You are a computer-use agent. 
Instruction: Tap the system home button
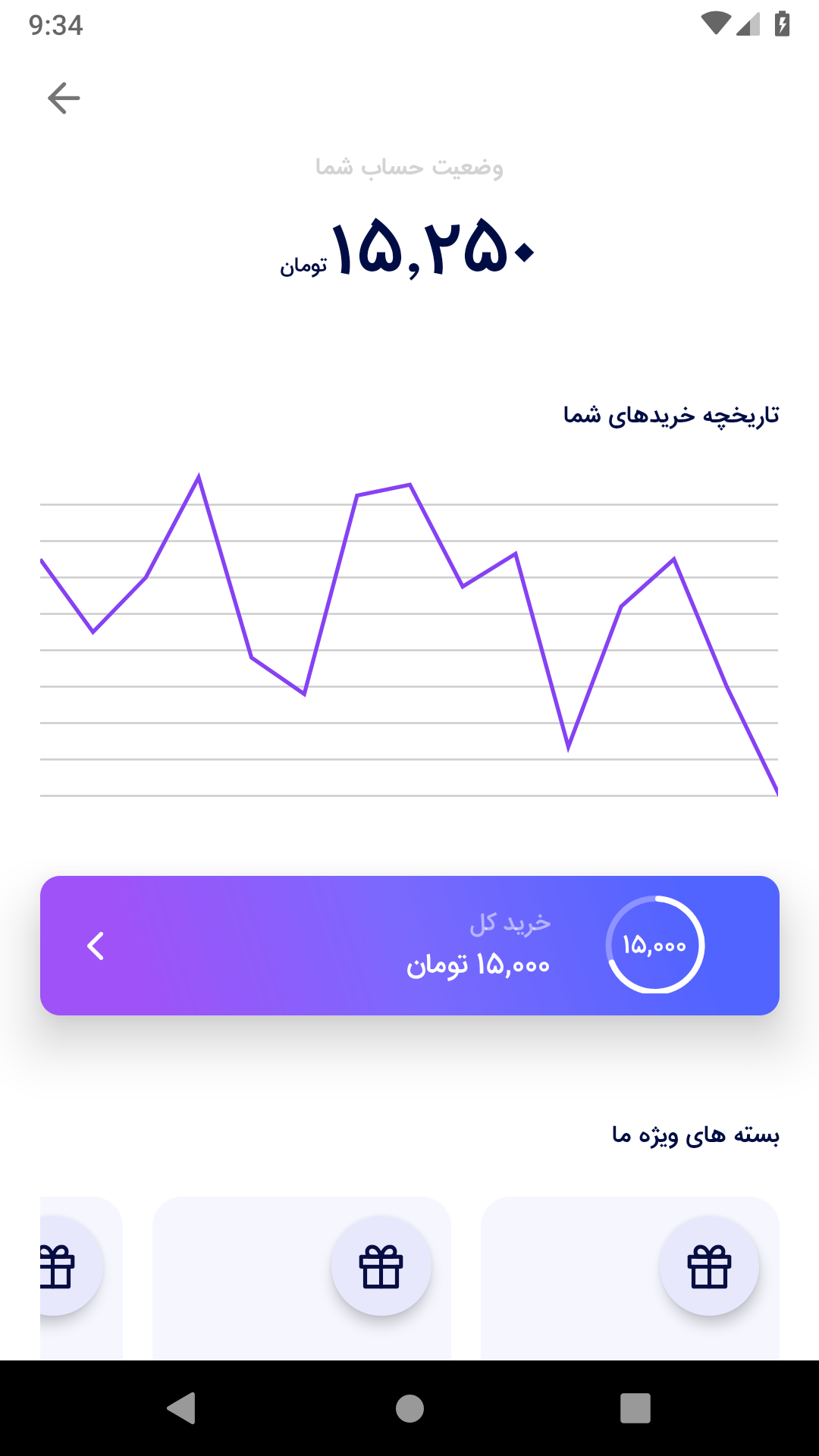point(409,1408)
